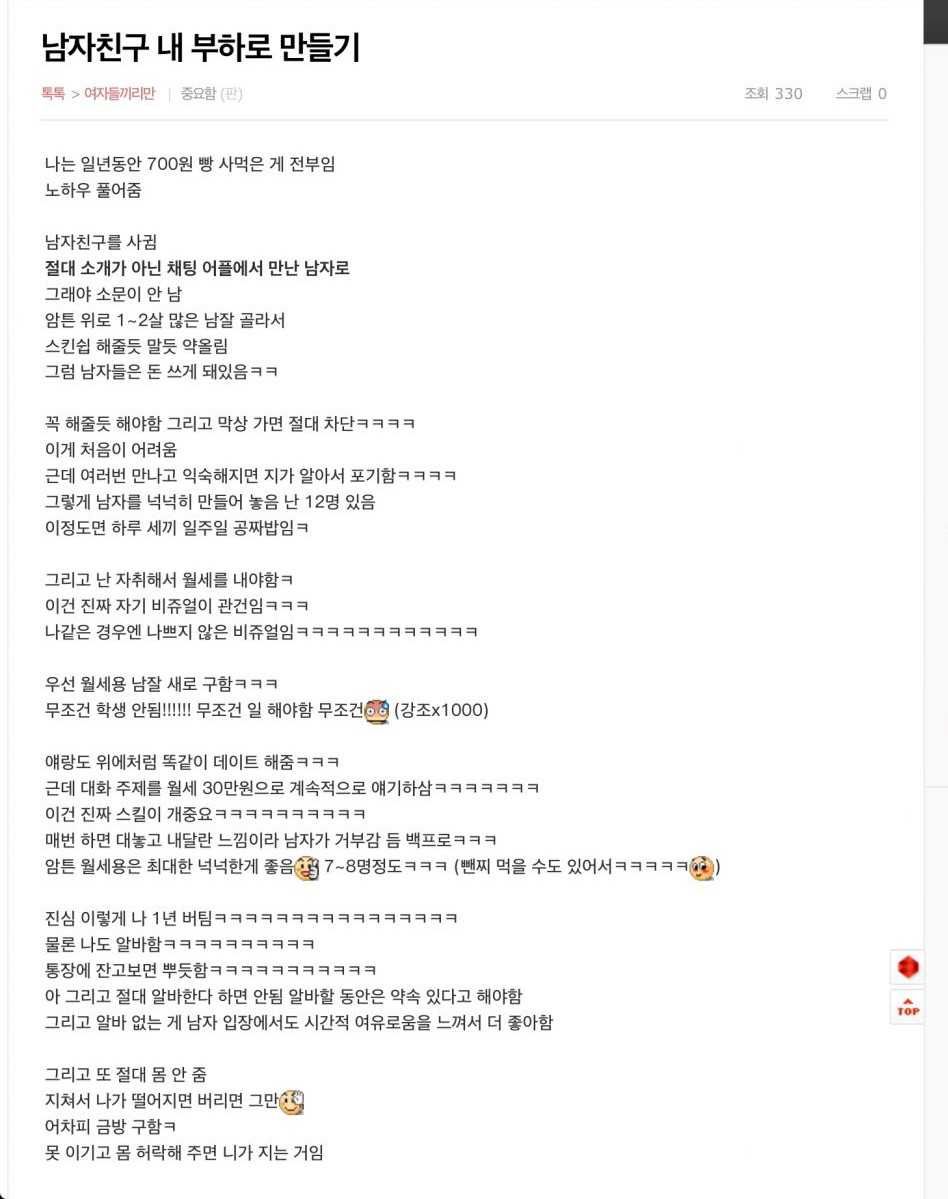Viewport: 948px width, 1199px height.
Task: Go to the 여자들끼리만 category
Action: 119,93
